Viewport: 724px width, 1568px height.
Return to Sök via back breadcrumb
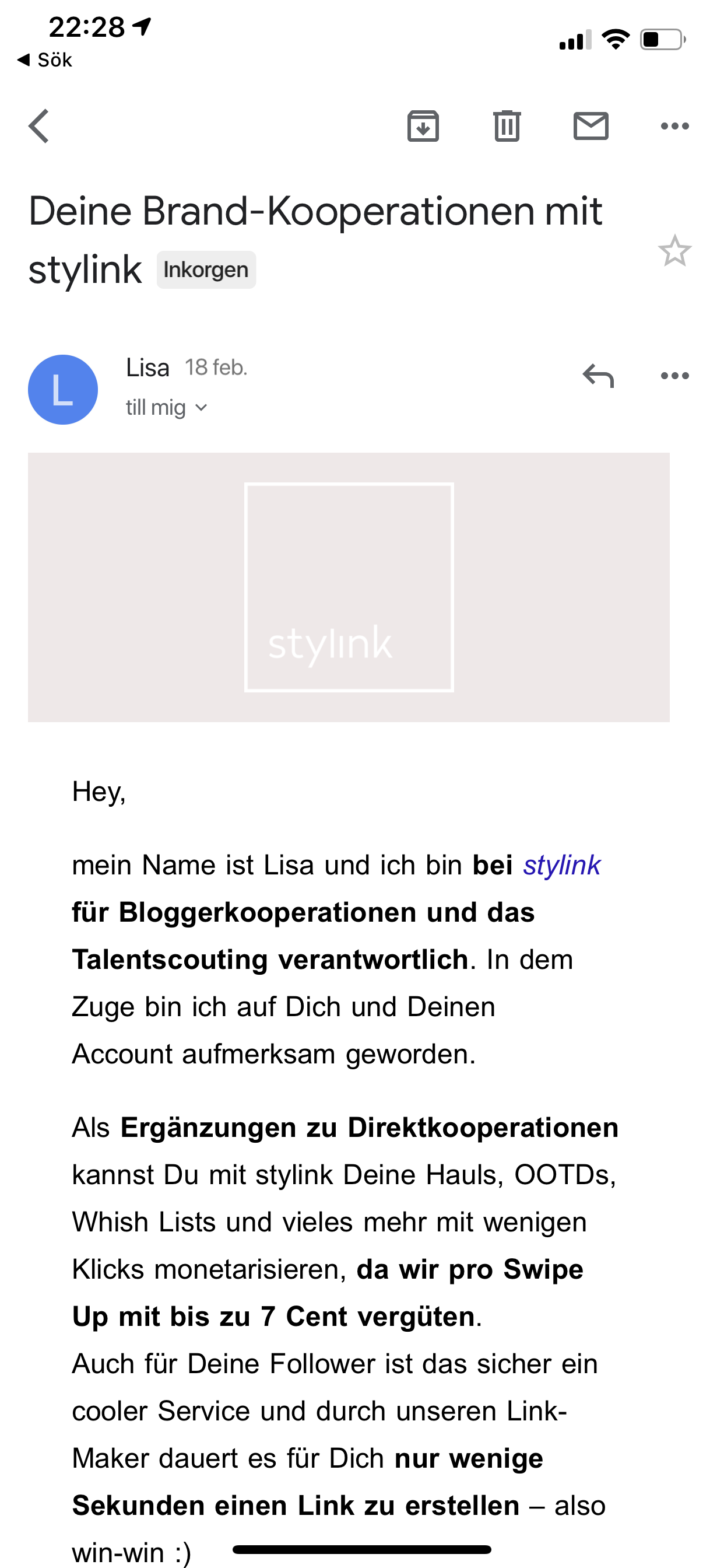44,60
